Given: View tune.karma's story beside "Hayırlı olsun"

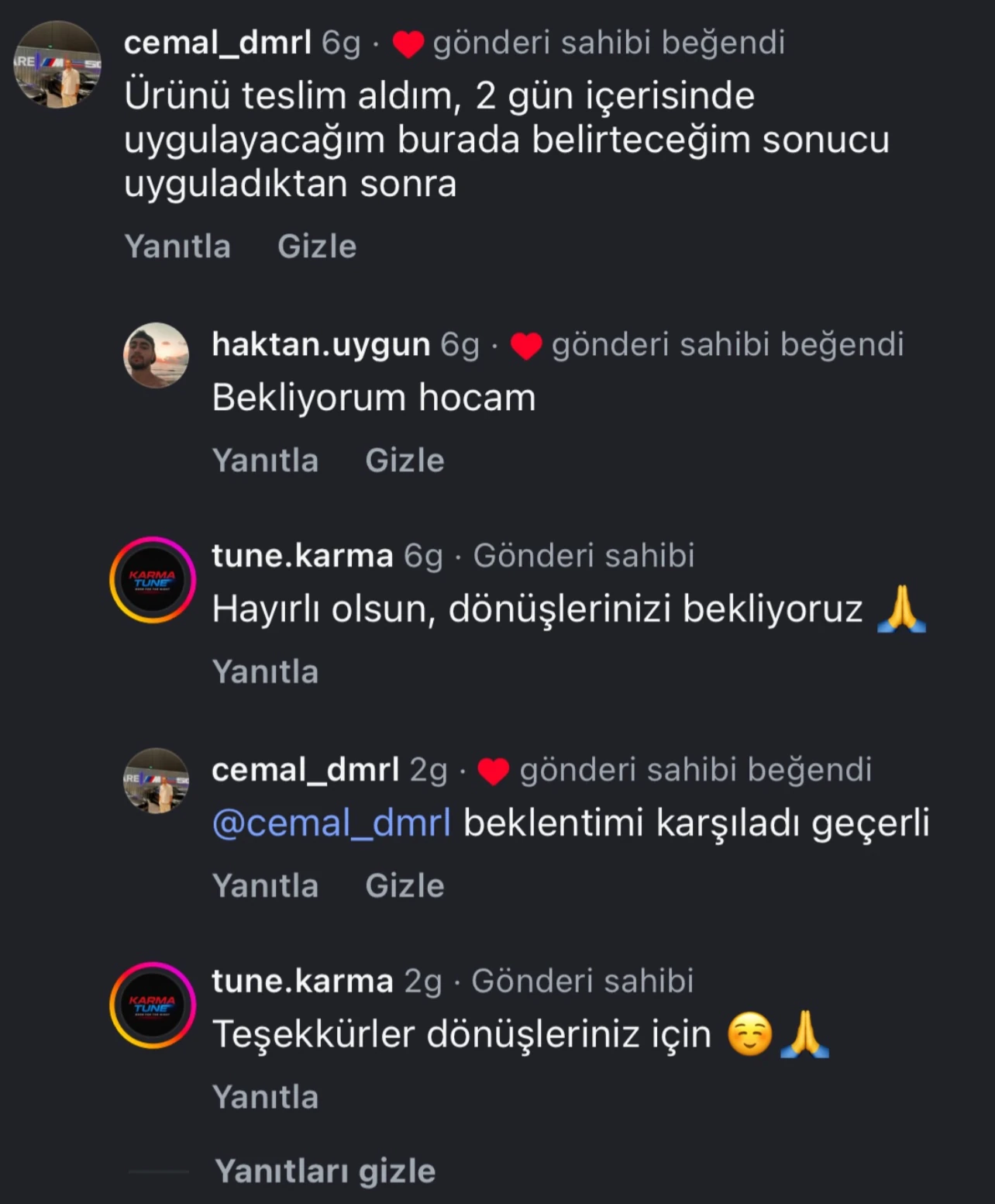Looking at the screenshot, I should (x=153, y=580).
